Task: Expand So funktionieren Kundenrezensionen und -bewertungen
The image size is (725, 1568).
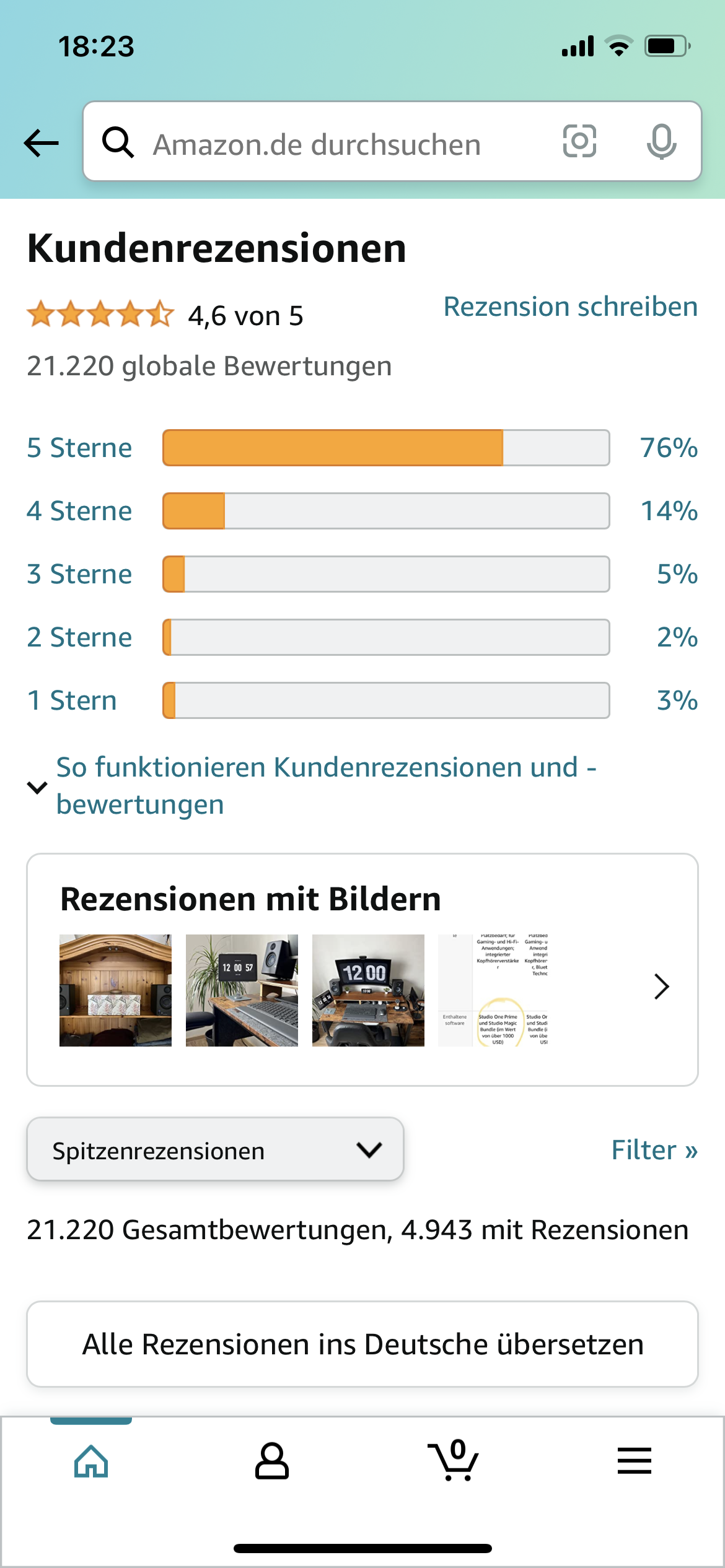Action: (325, 785)
